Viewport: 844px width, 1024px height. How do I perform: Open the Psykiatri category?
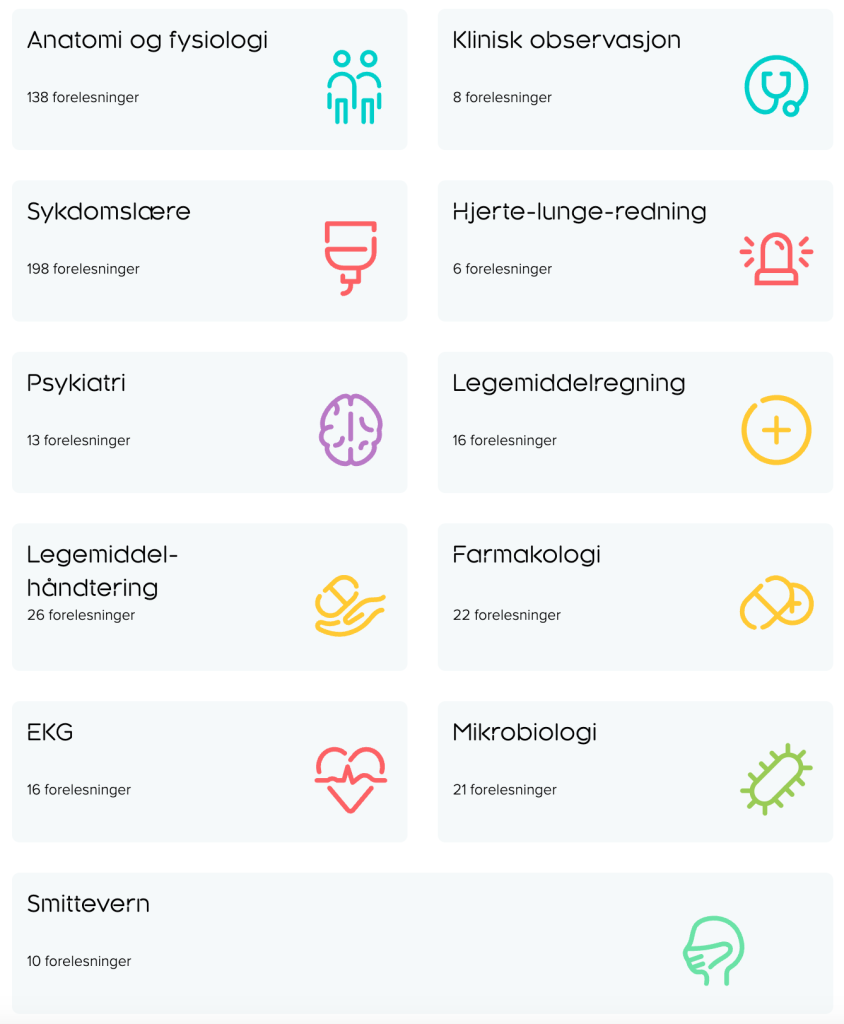(x=209, y=422)
